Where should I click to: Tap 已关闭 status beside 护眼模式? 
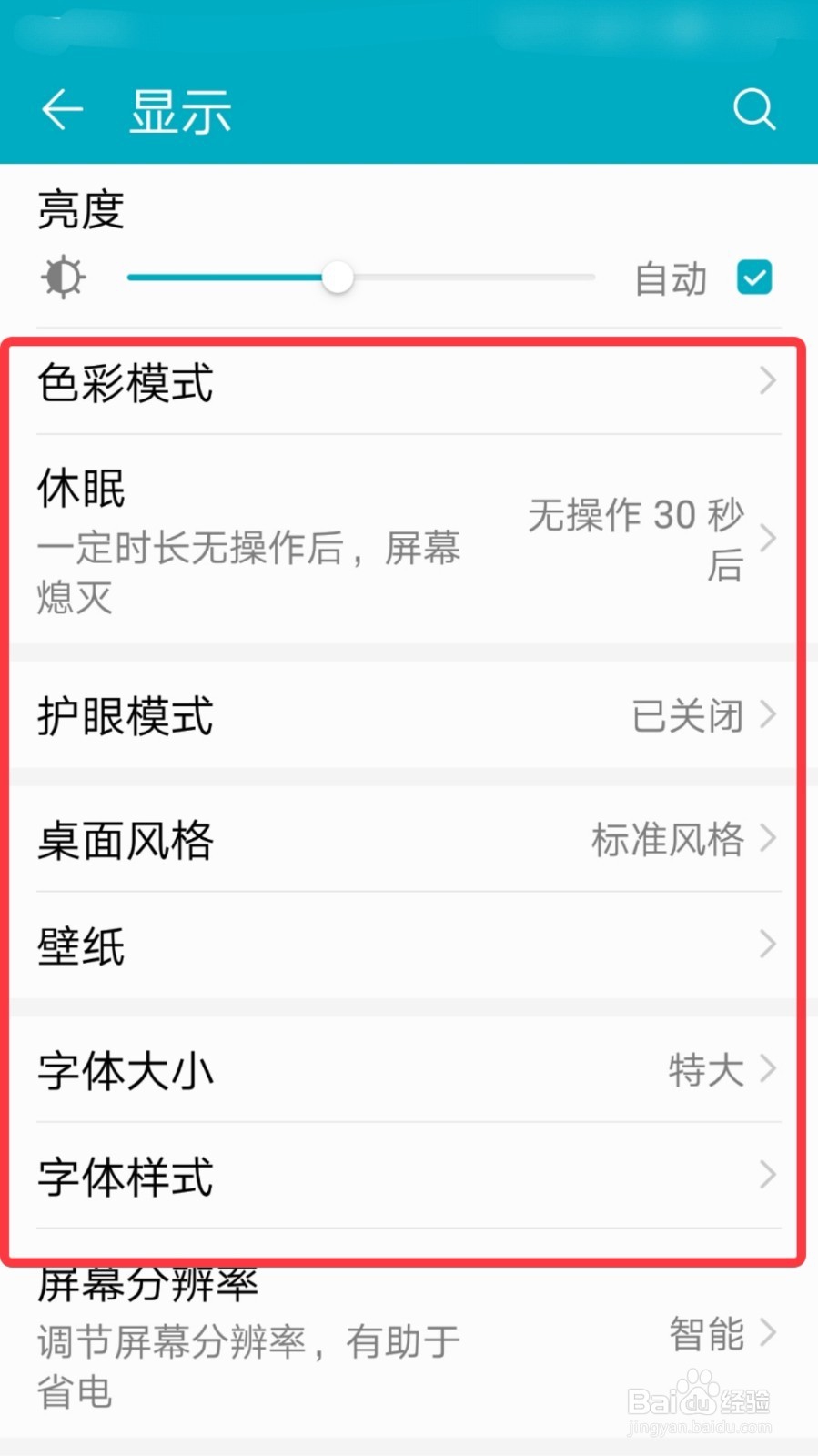pos(687,716)
